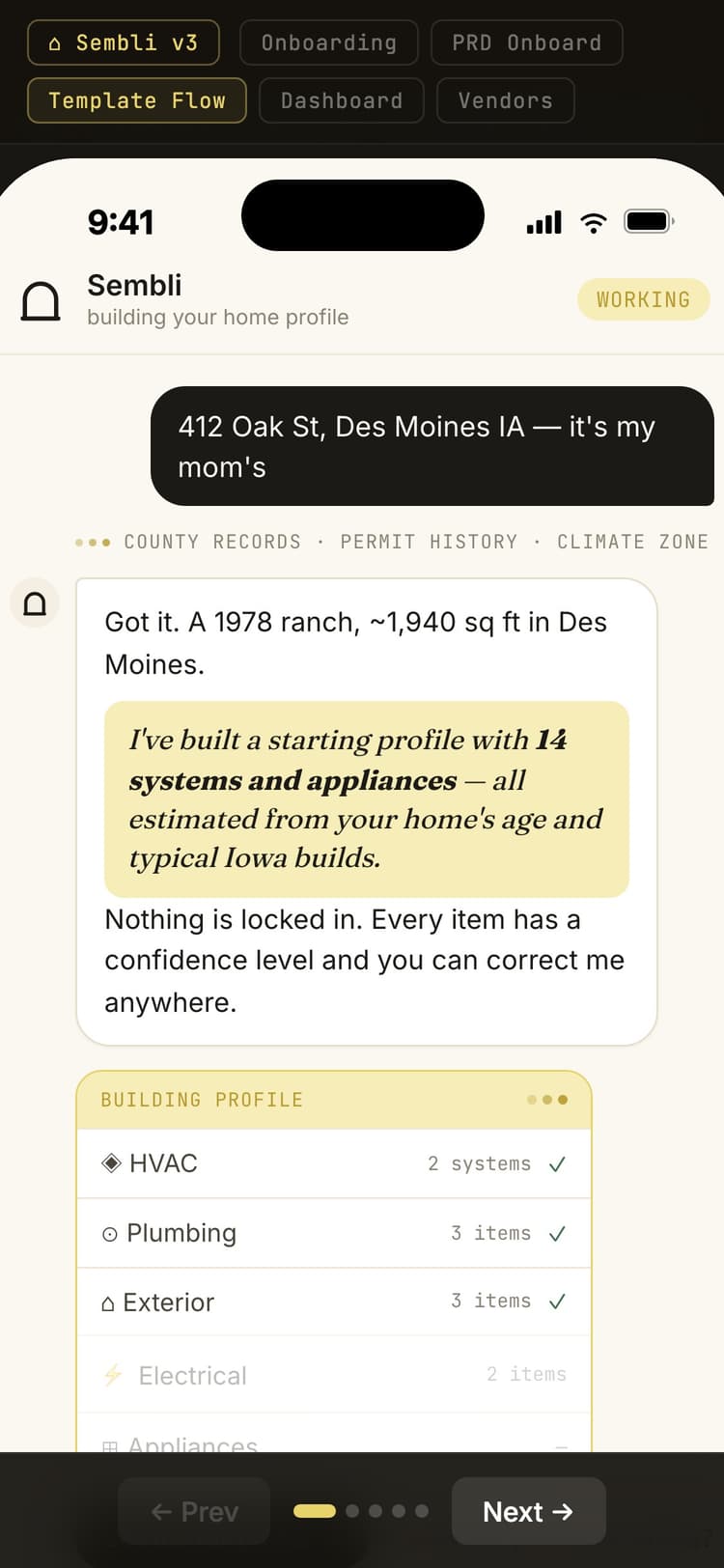The width and height of the screenshot is (724, 1568).
Task: Switch to the Dashboard tab
Action: 341,100
